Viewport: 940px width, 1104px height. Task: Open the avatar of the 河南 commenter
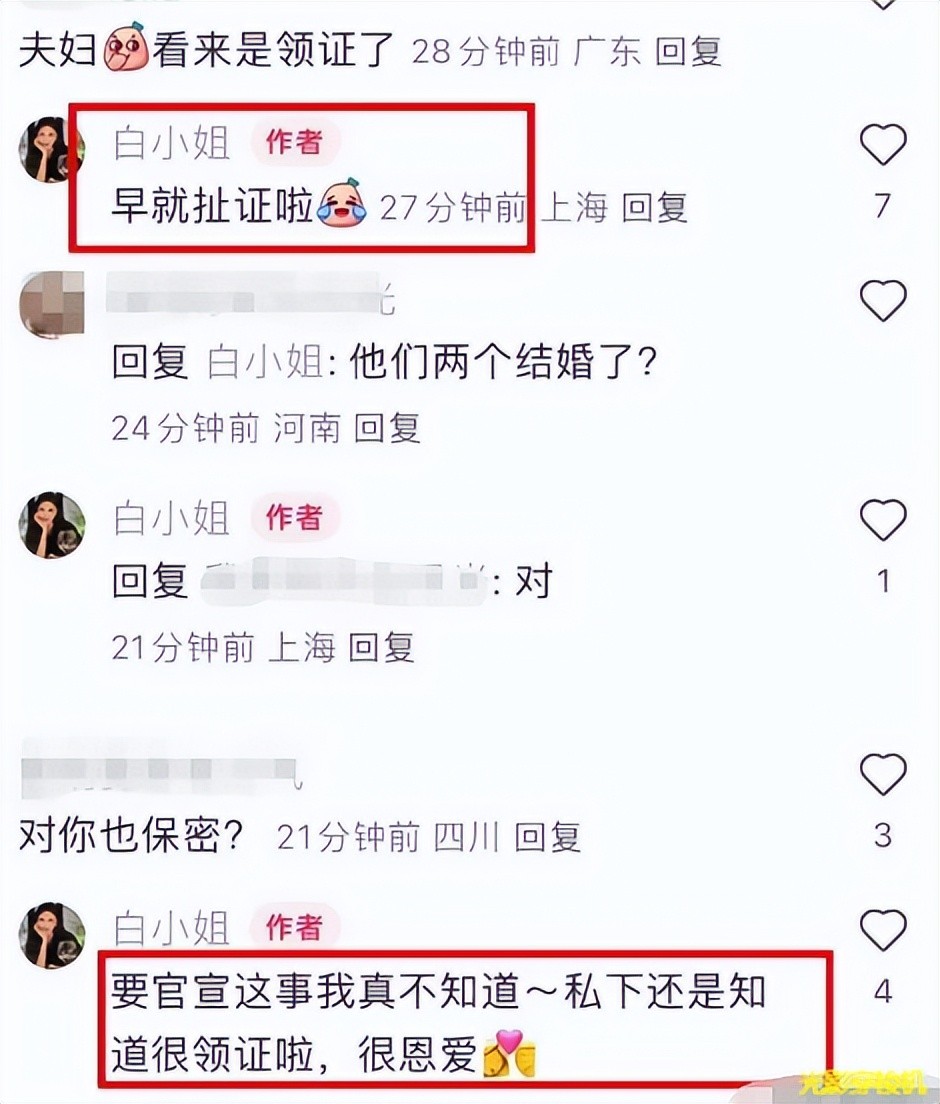click(x=52, y=304)
